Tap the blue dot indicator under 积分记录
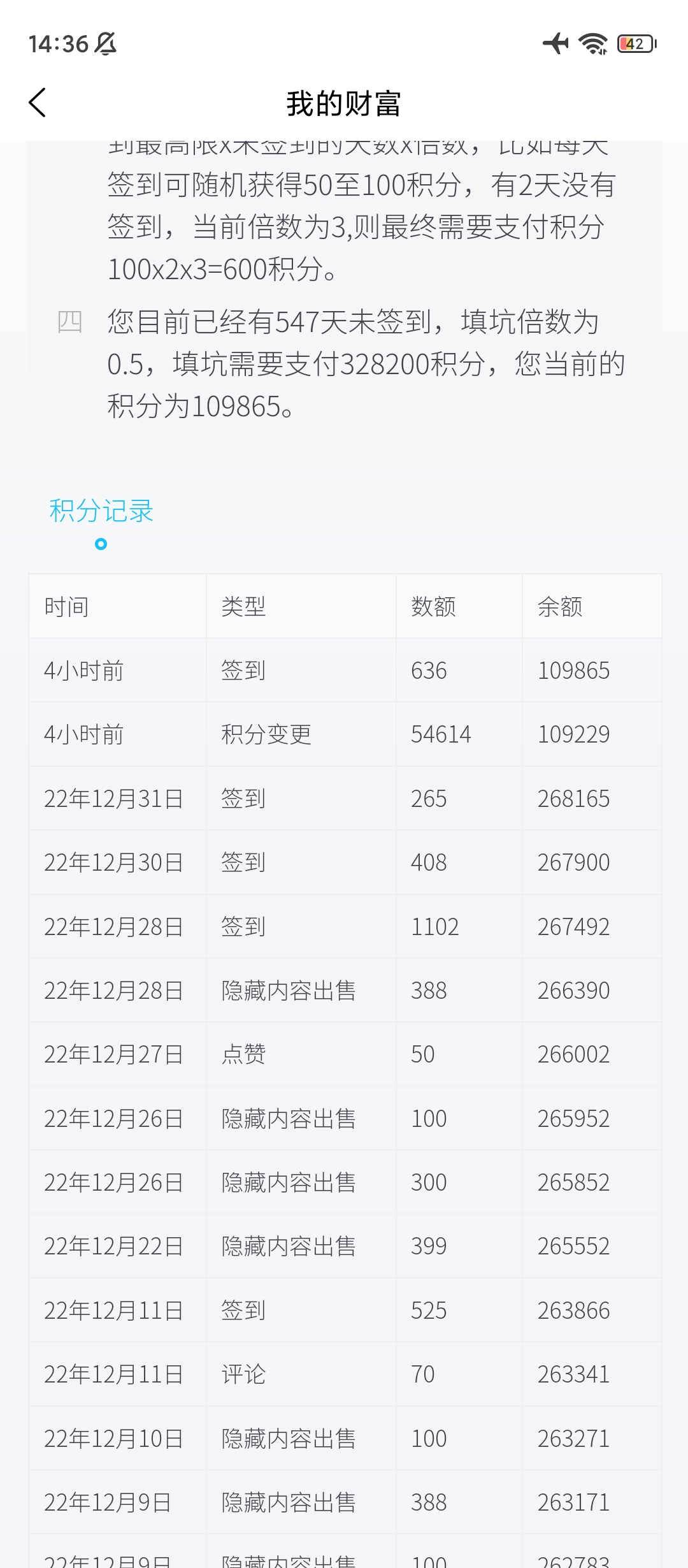The width and height of the screenshot is (688, 1568). click(x=101, y=544)
